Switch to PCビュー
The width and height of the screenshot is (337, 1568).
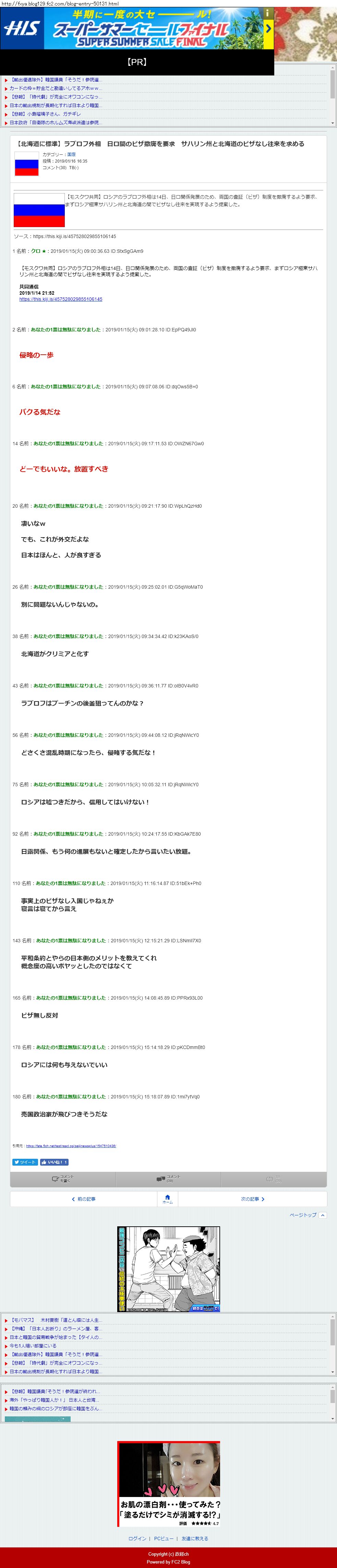pos(163,1538)
